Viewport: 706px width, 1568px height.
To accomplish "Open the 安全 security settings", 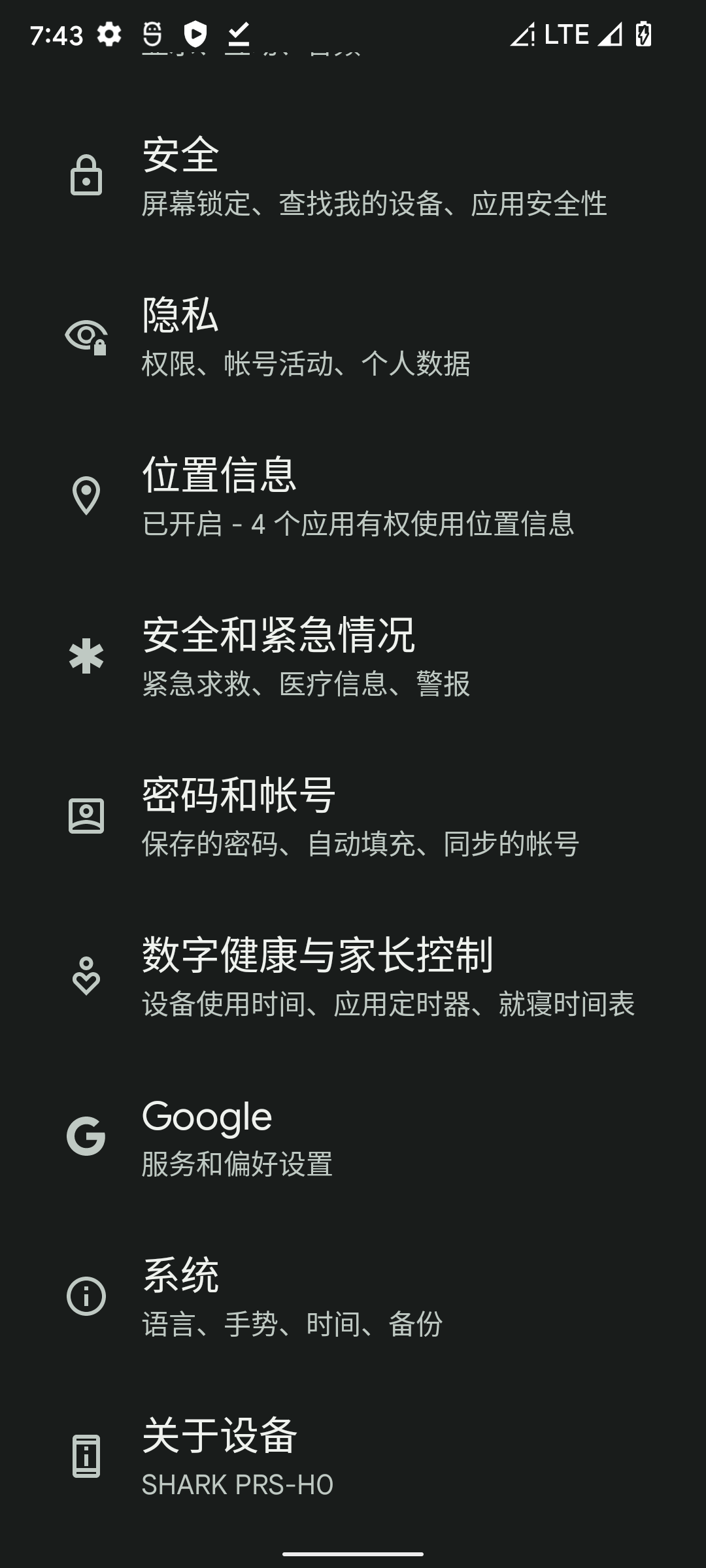I will [x=353, y=176].
